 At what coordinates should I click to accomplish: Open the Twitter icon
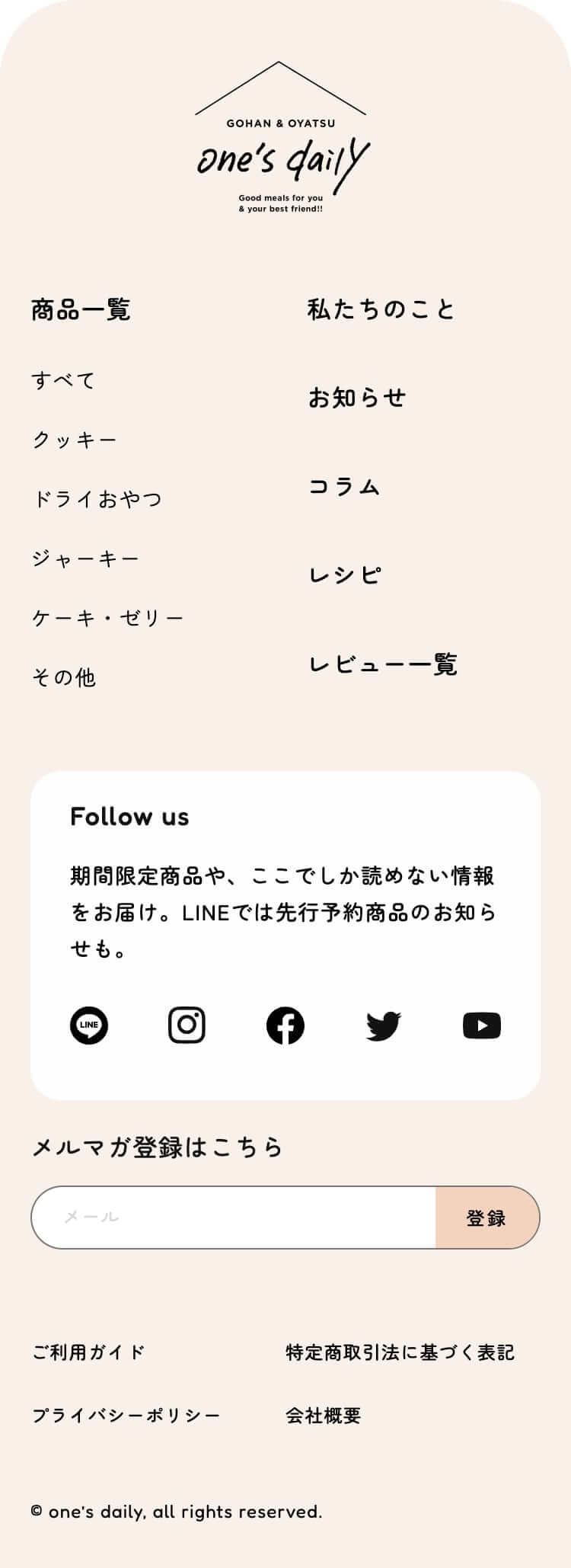pos(383,1026)
